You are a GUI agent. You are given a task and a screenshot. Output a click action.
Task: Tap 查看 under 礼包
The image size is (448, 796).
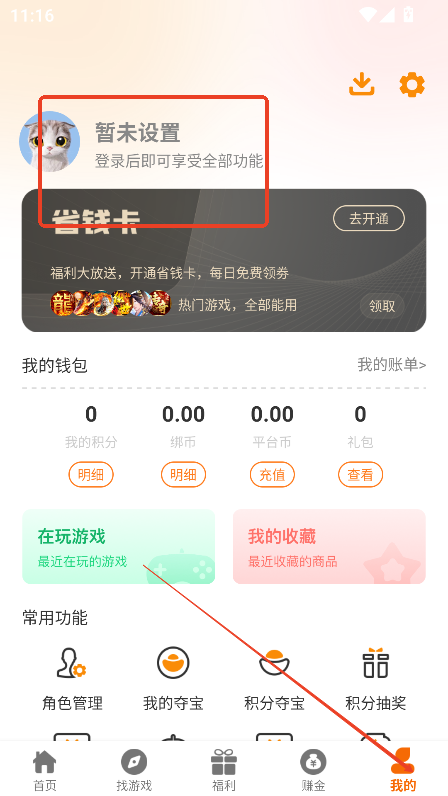(361, 475)
